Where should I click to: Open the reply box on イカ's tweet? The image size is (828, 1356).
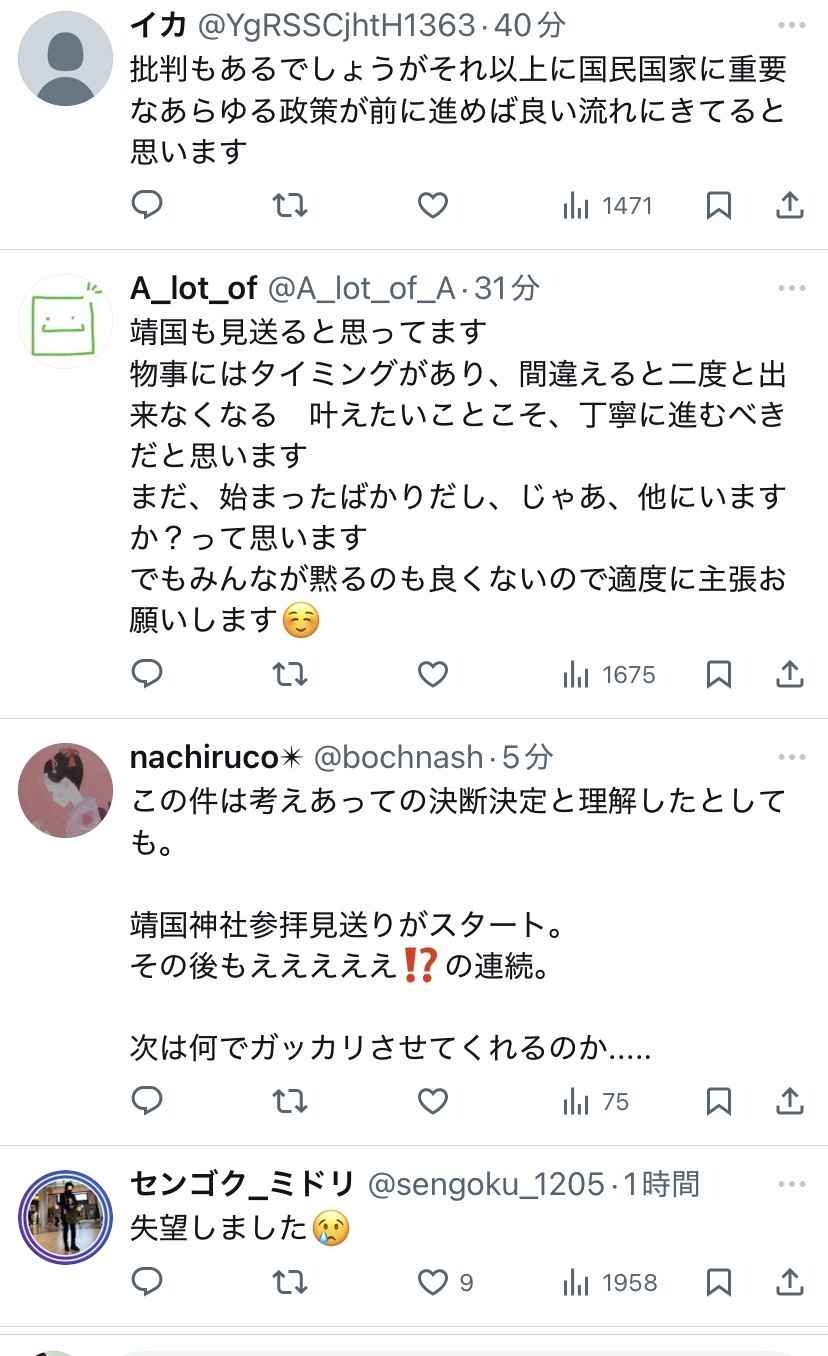147,205
